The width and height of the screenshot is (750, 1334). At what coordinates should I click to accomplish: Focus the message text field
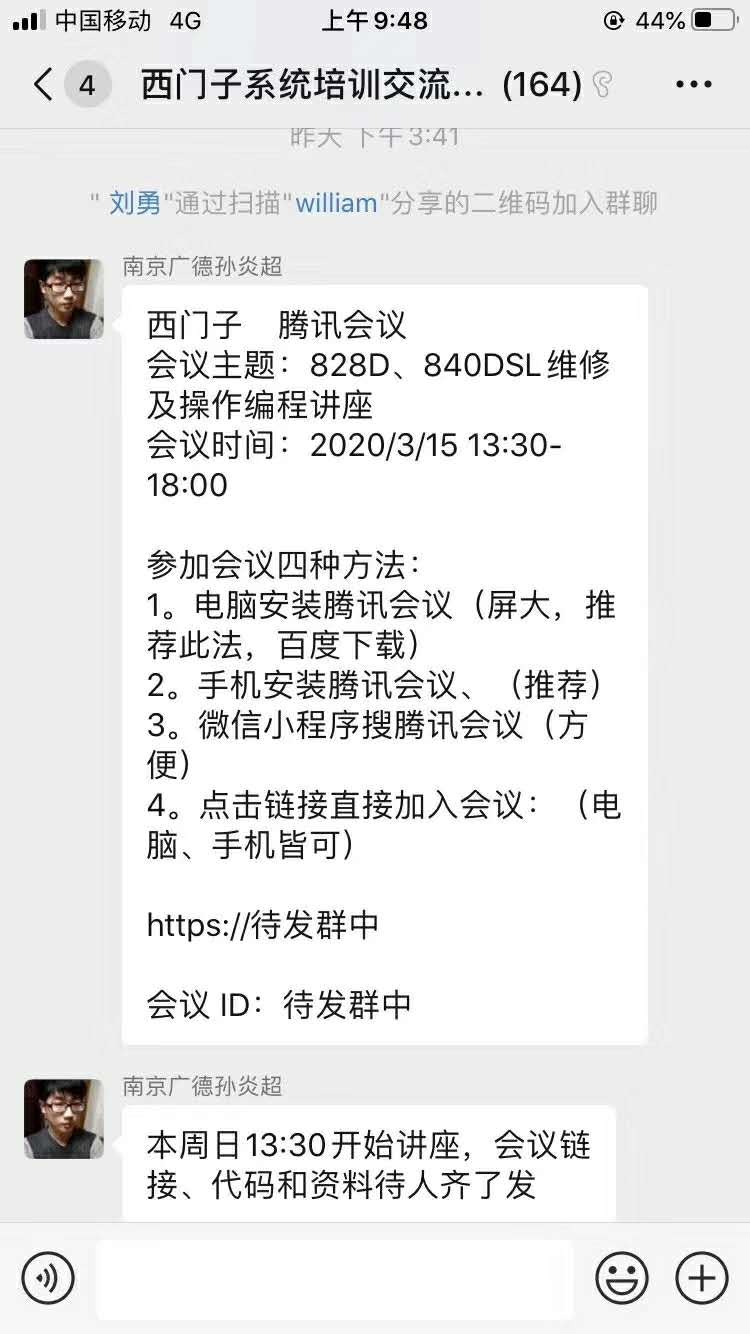(335, 1278)
